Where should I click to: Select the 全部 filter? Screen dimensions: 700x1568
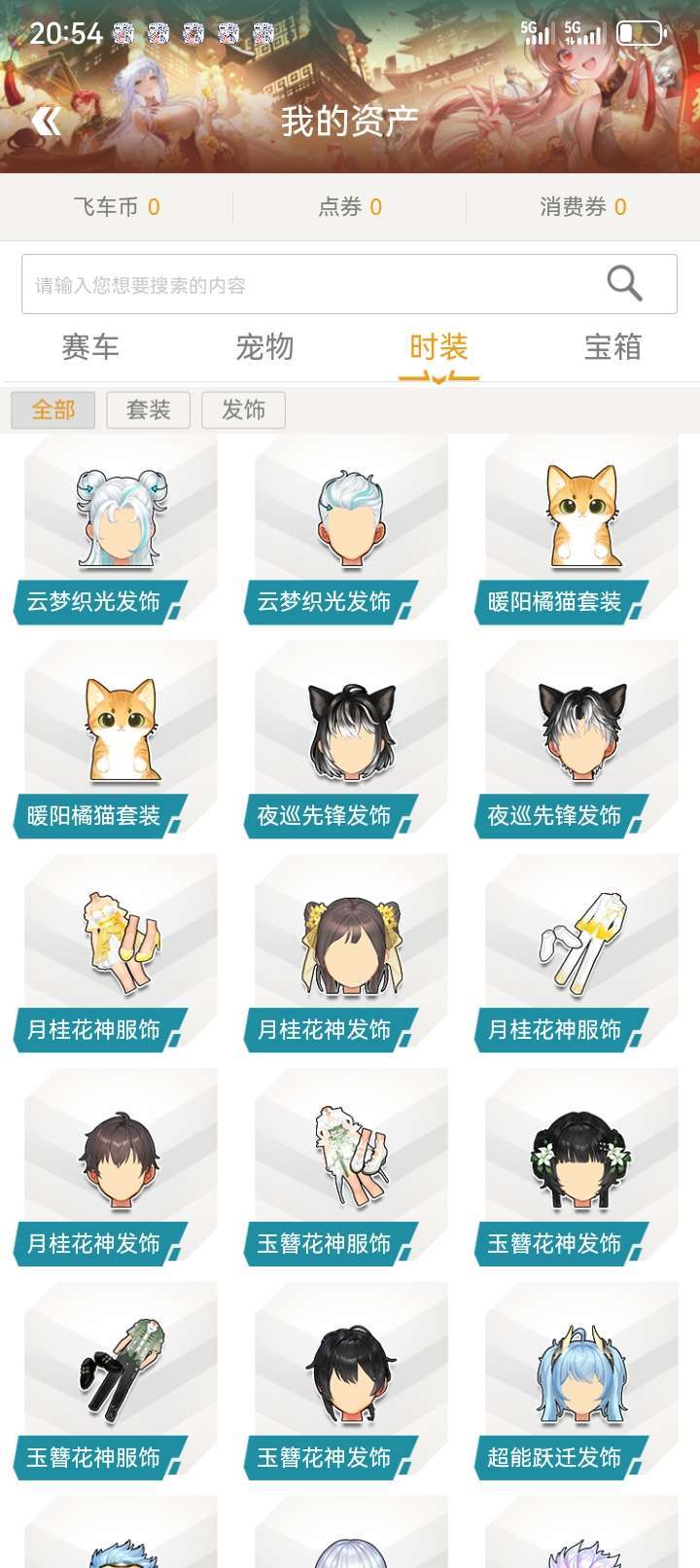click(x=54, y=410)
